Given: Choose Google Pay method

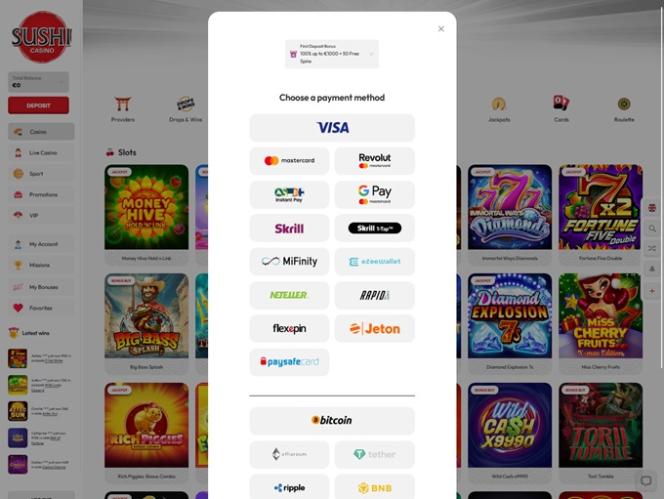Looking at the screenshot, I should pos(374,194).
